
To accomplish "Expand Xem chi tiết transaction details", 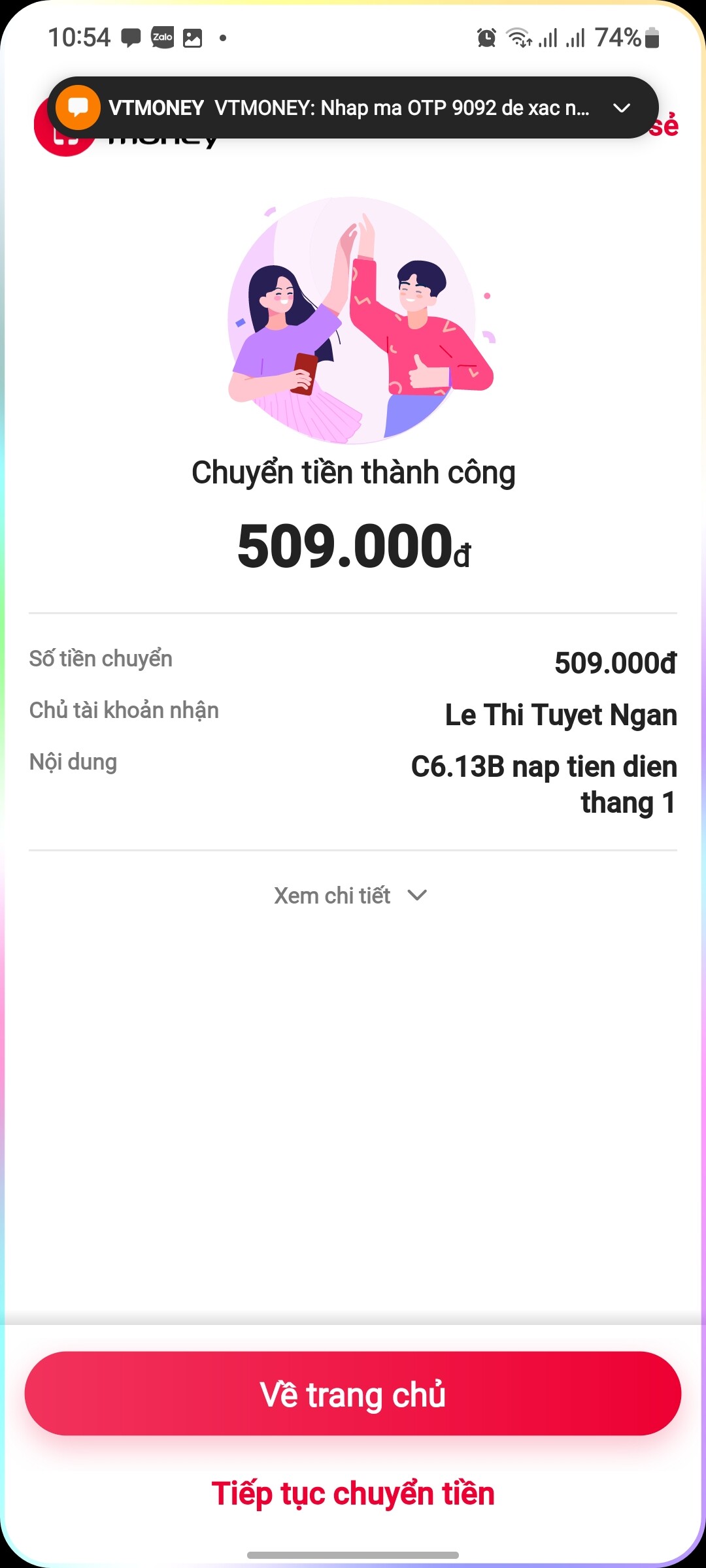I will [350, 895].
